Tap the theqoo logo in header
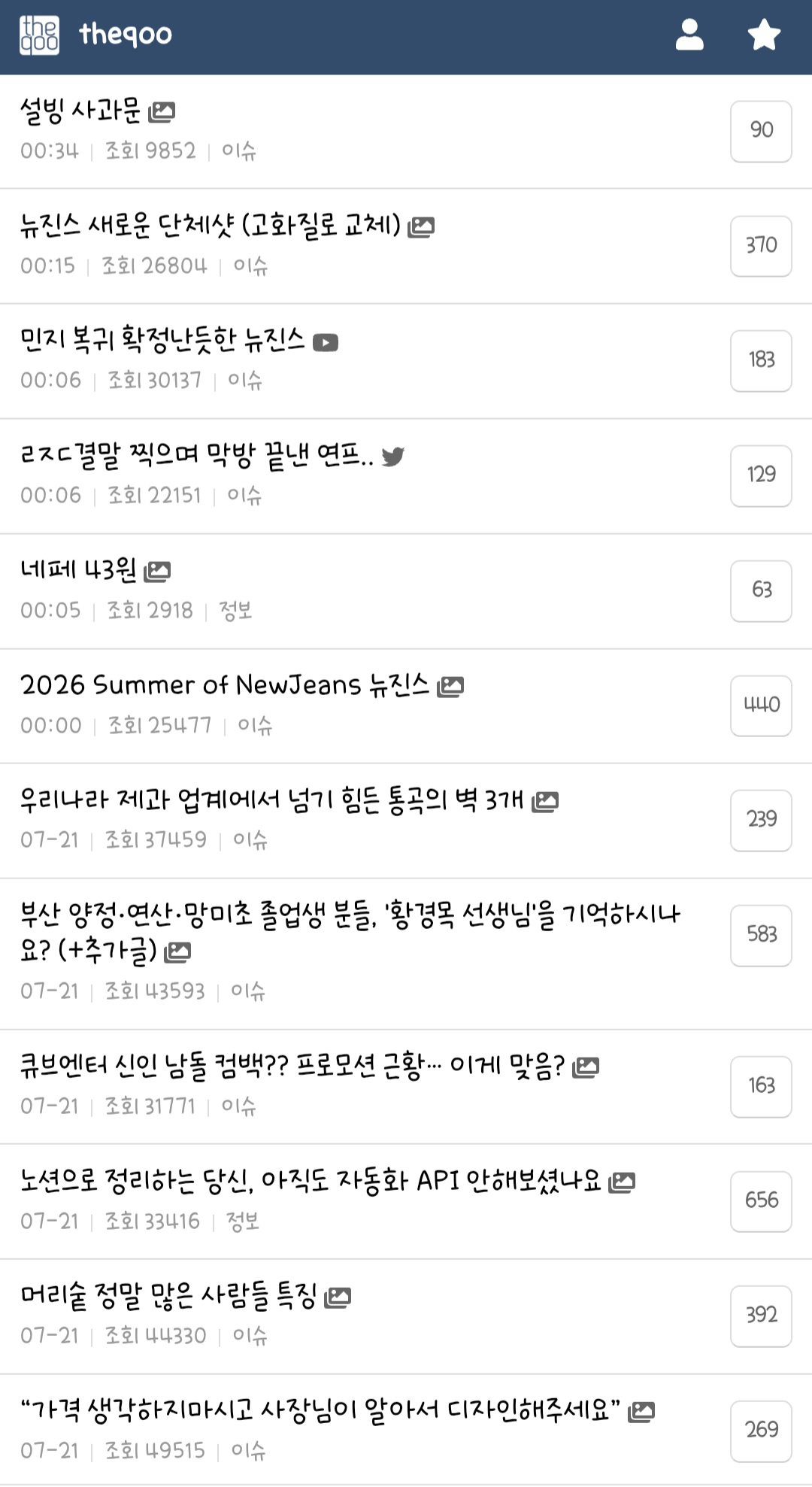The width and height of the screenshot is (812, 1487). 95,35
